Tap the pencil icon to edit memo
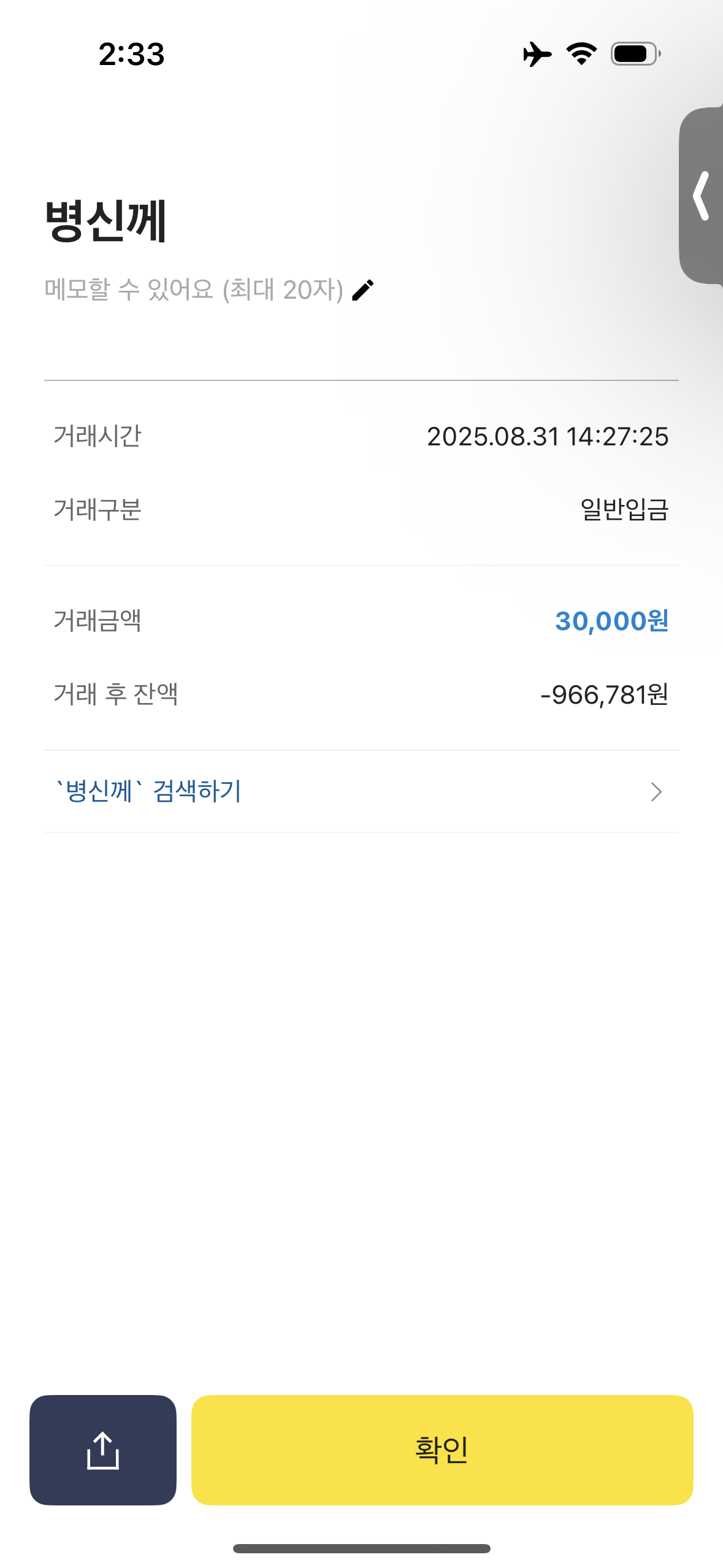The width and height of the screenshot is (723, 1568). [x=363, y=290]
